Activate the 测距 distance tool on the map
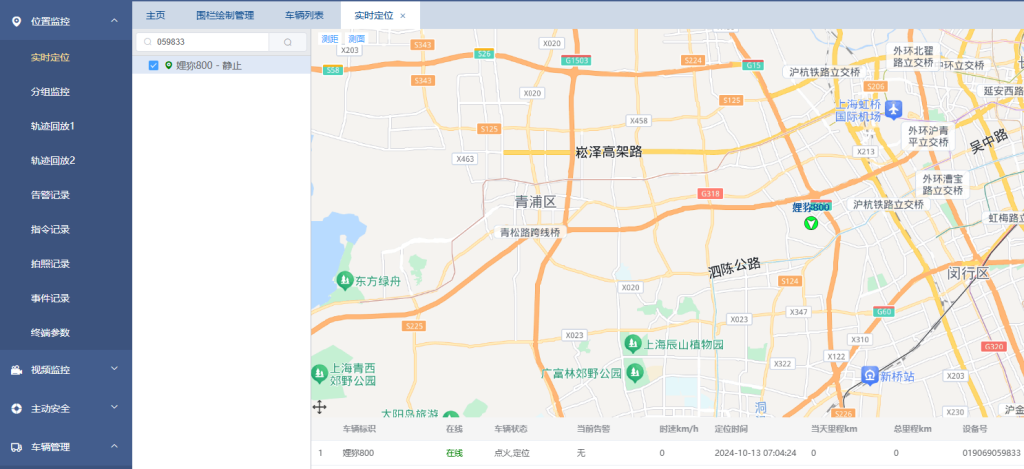 329,39
